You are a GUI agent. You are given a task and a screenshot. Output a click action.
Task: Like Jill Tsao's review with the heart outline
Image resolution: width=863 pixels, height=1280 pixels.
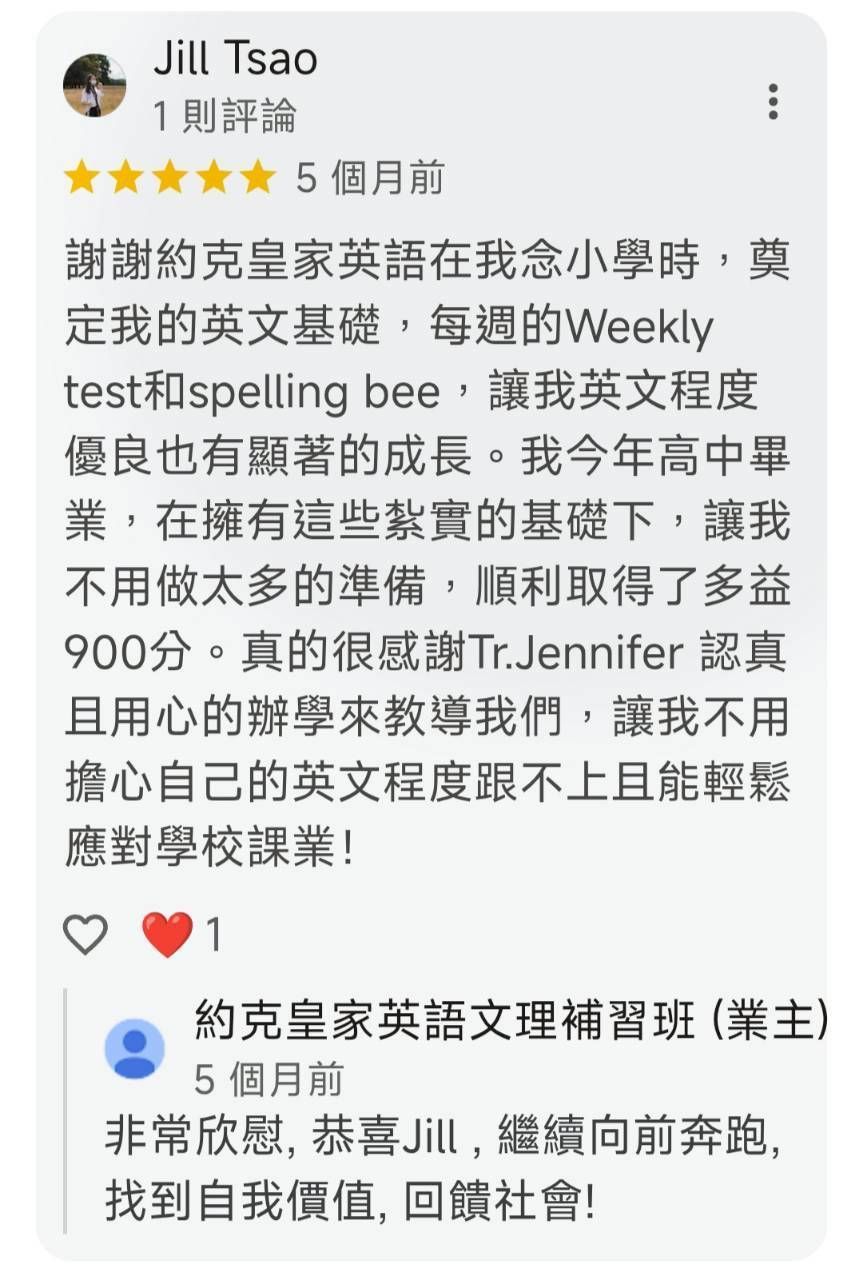click(x=85, y=934)
